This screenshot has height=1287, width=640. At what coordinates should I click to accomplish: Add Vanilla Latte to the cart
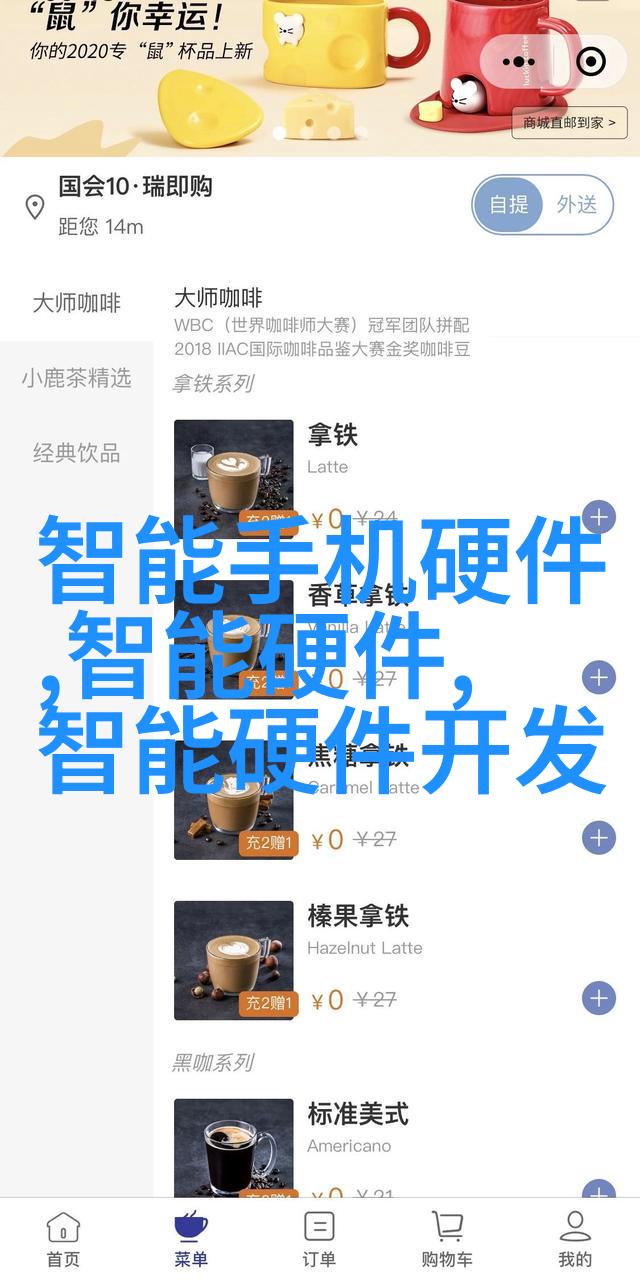599,677
